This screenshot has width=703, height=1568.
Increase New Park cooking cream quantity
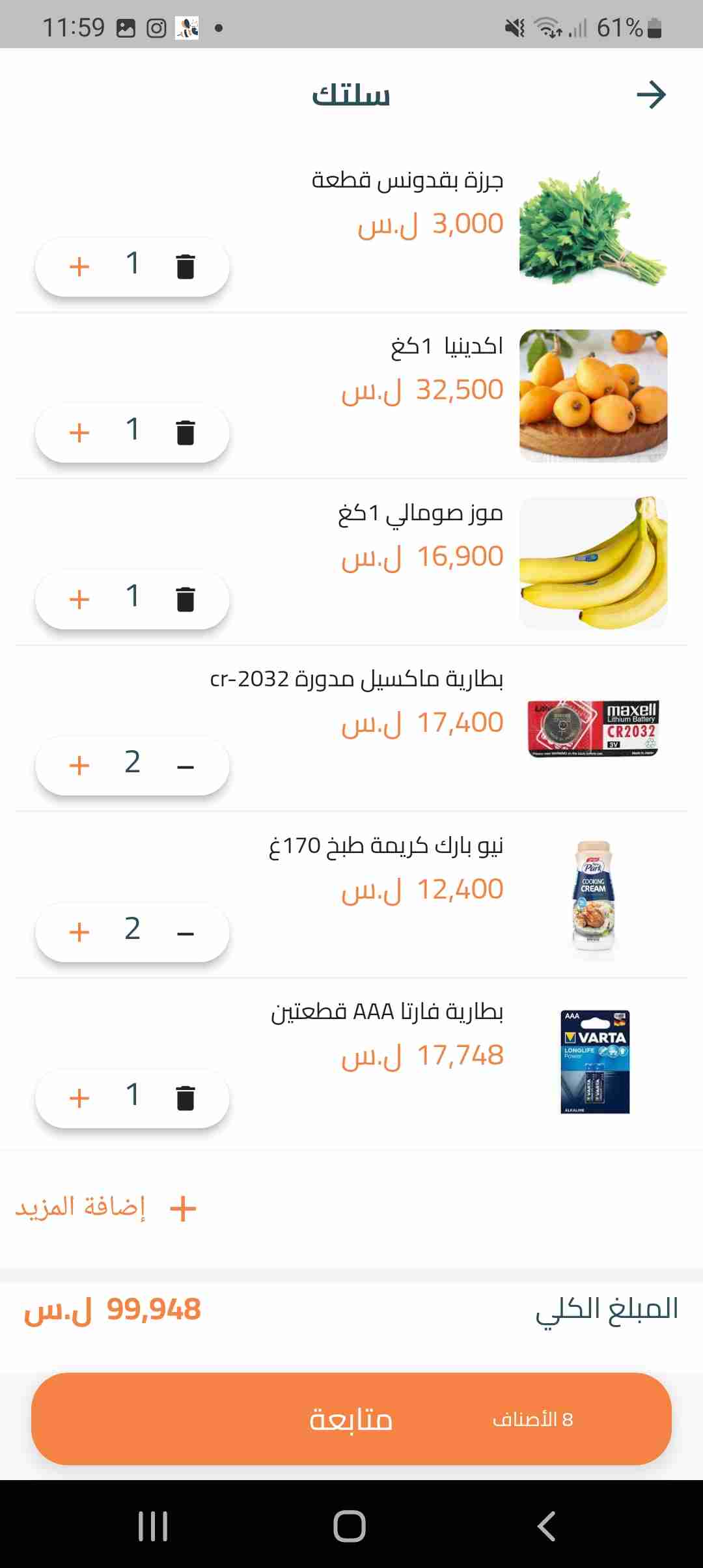[x=79, y=932]
